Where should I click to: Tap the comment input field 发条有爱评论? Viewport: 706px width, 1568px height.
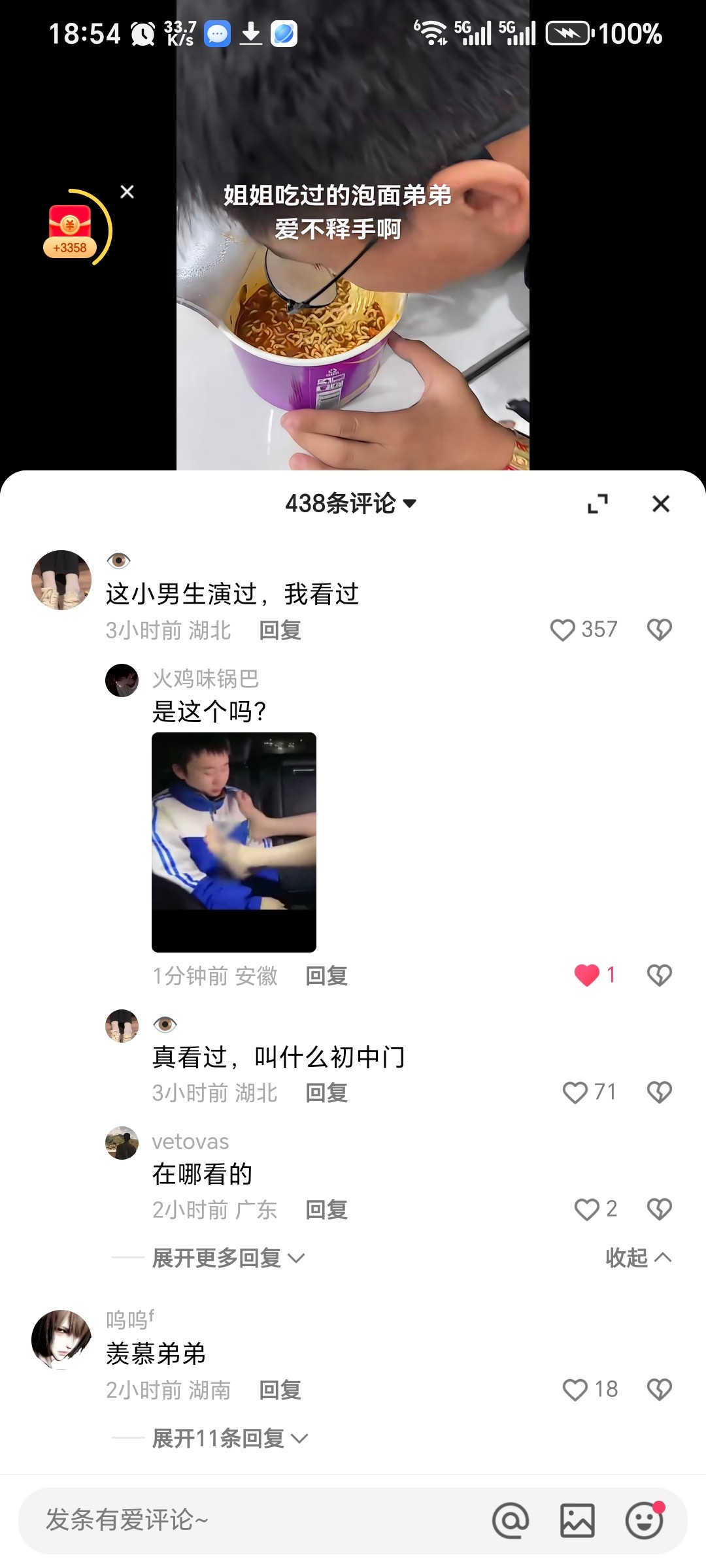coord(248,1520)
